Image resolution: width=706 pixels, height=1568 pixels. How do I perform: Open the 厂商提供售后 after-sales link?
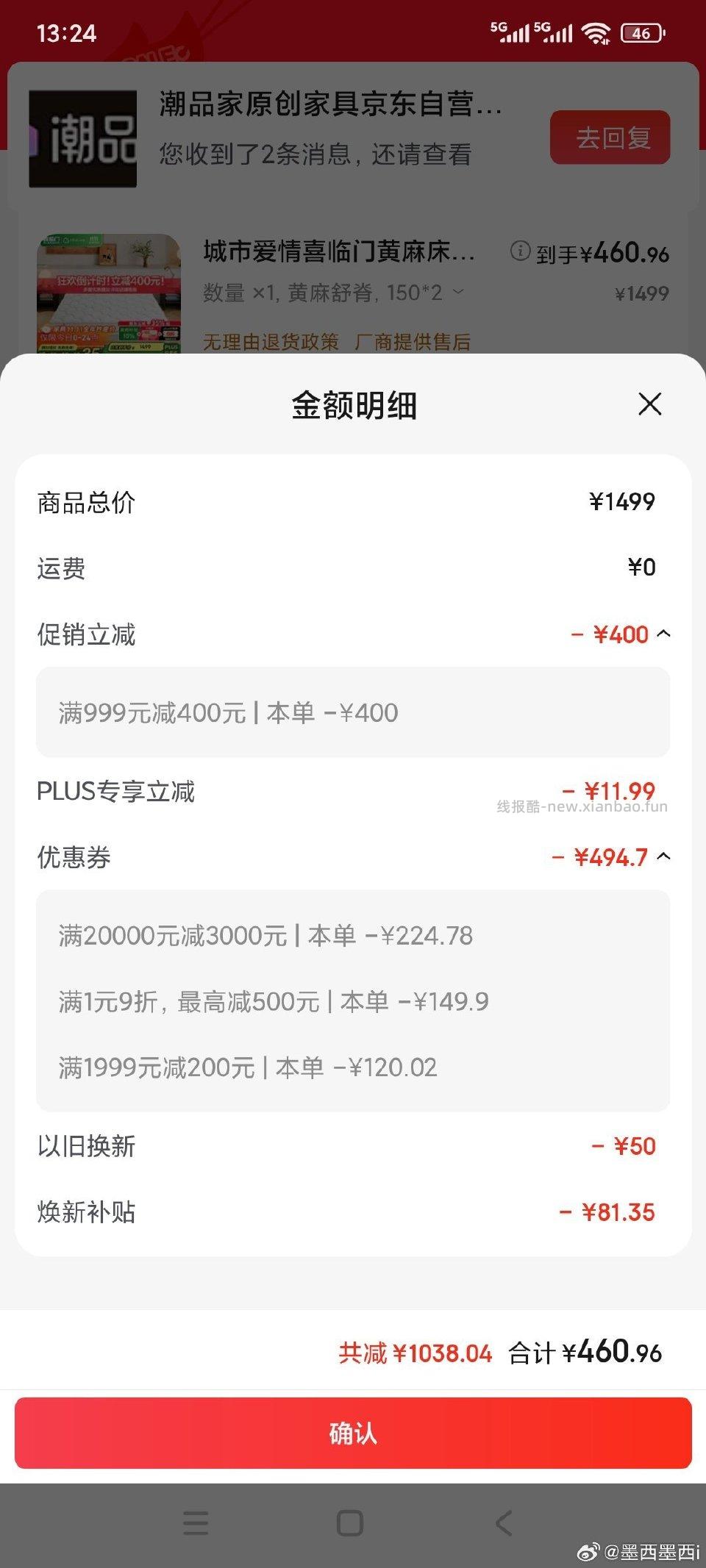[416, 342]
